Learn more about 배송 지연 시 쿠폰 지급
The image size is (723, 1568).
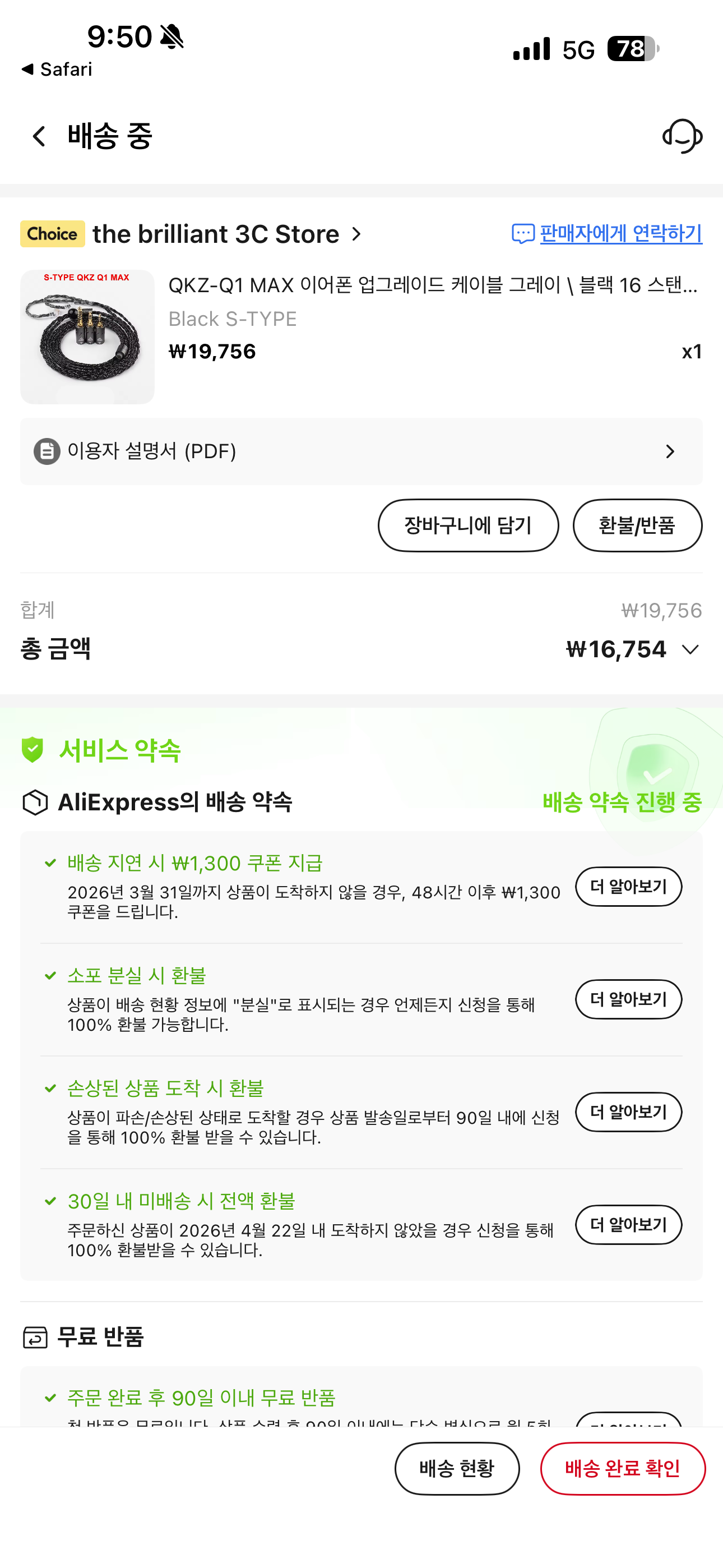(628, 886)
